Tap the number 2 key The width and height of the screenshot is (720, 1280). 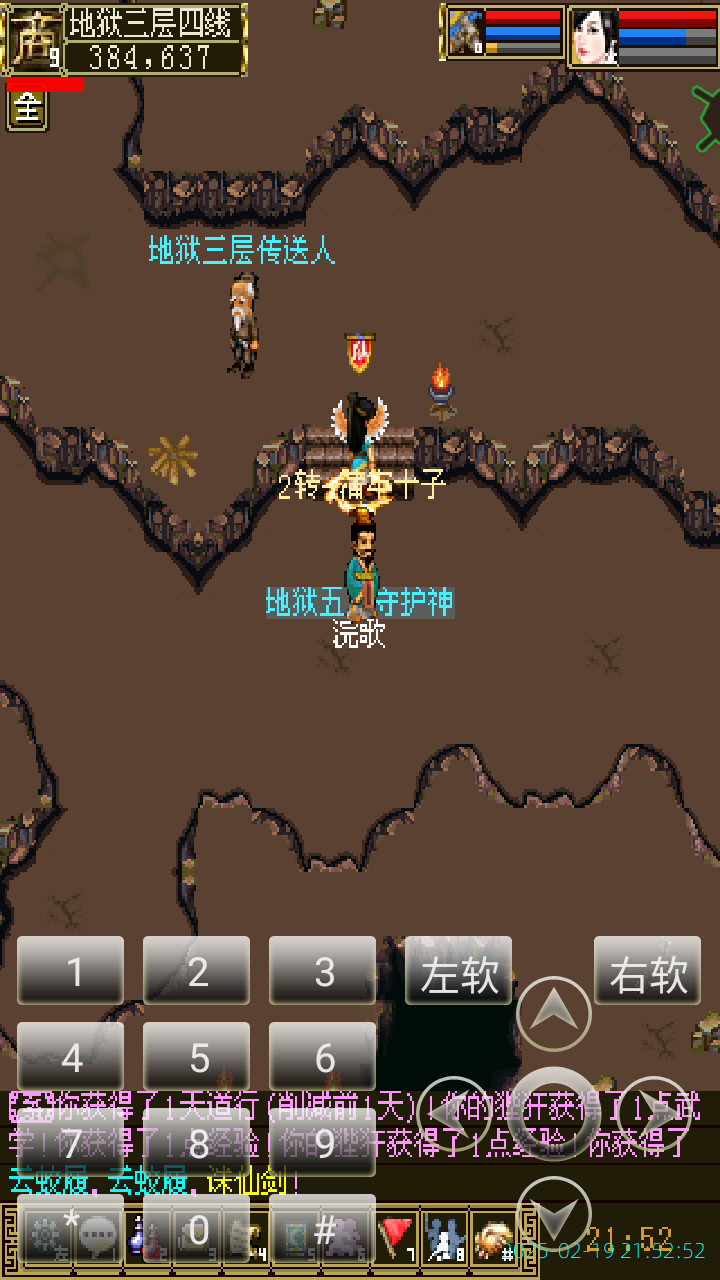[197, 971]
